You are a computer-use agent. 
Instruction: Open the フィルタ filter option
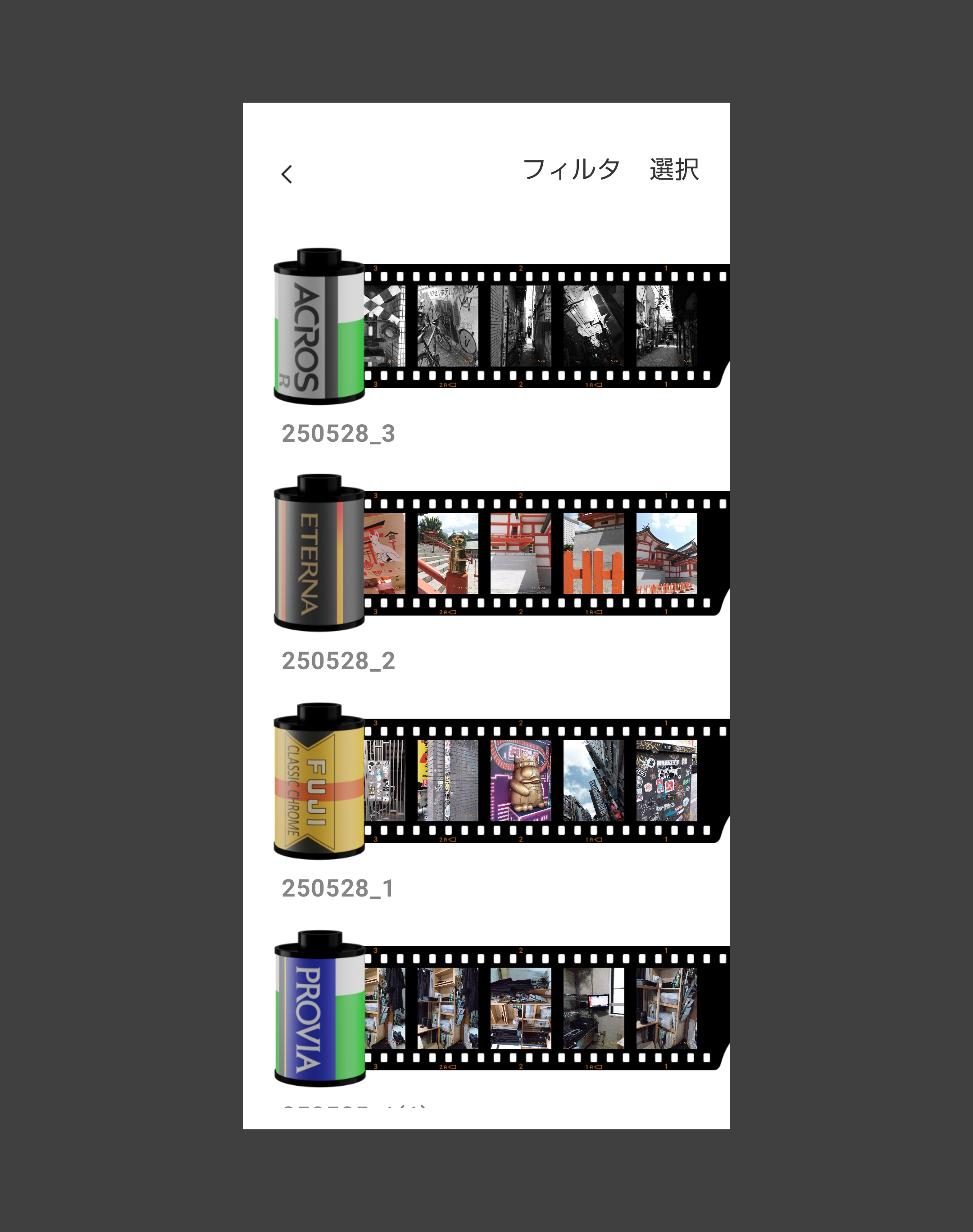(571, 170)
